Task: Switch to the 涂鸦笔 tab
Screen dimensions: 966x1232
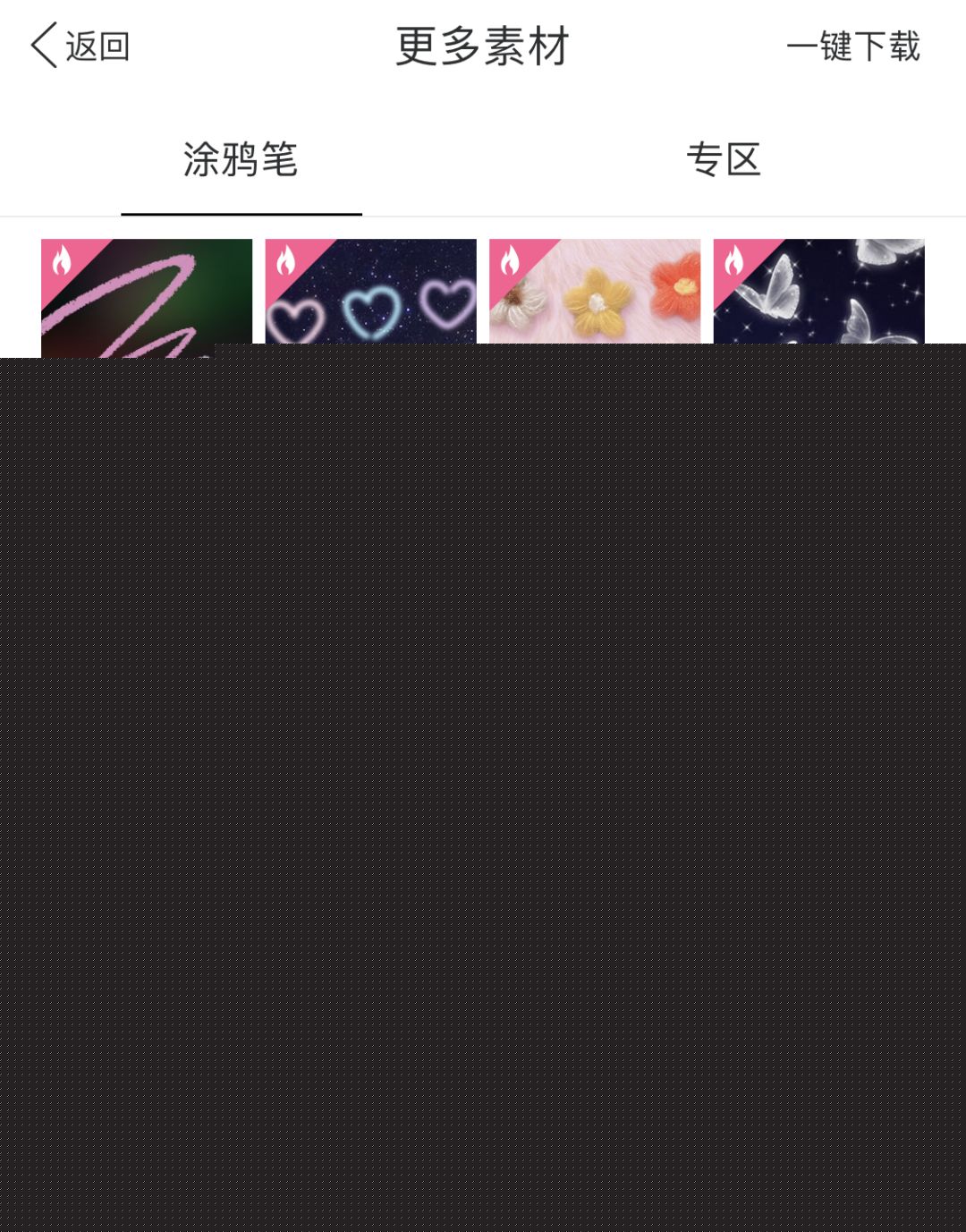Action: click(x=241, y=161)
